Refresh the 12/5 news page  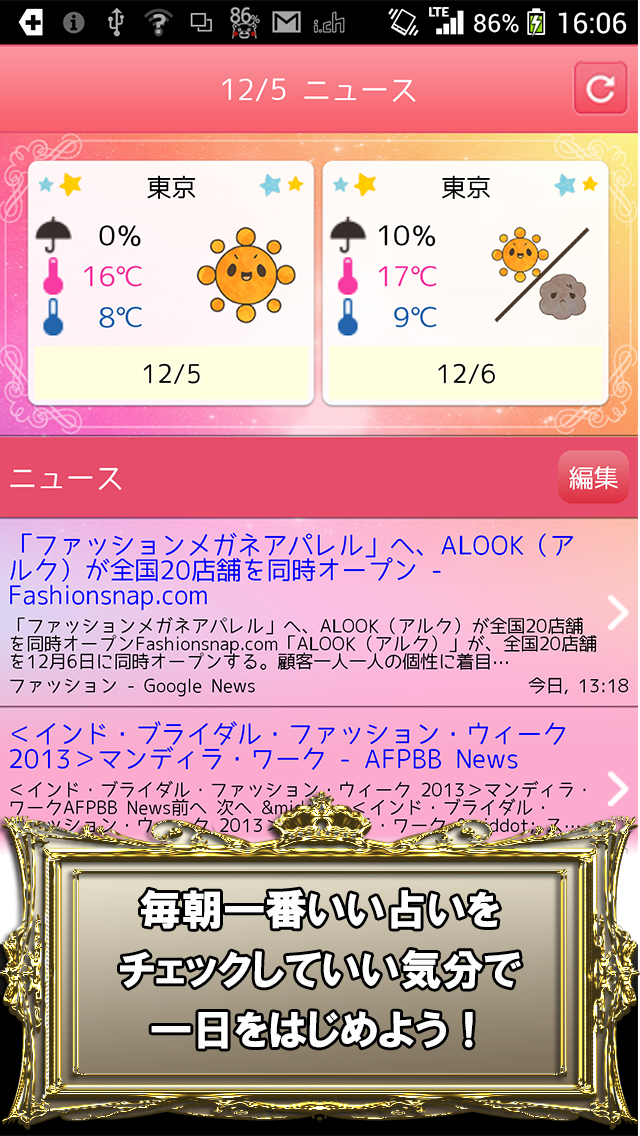coord(600,89)
